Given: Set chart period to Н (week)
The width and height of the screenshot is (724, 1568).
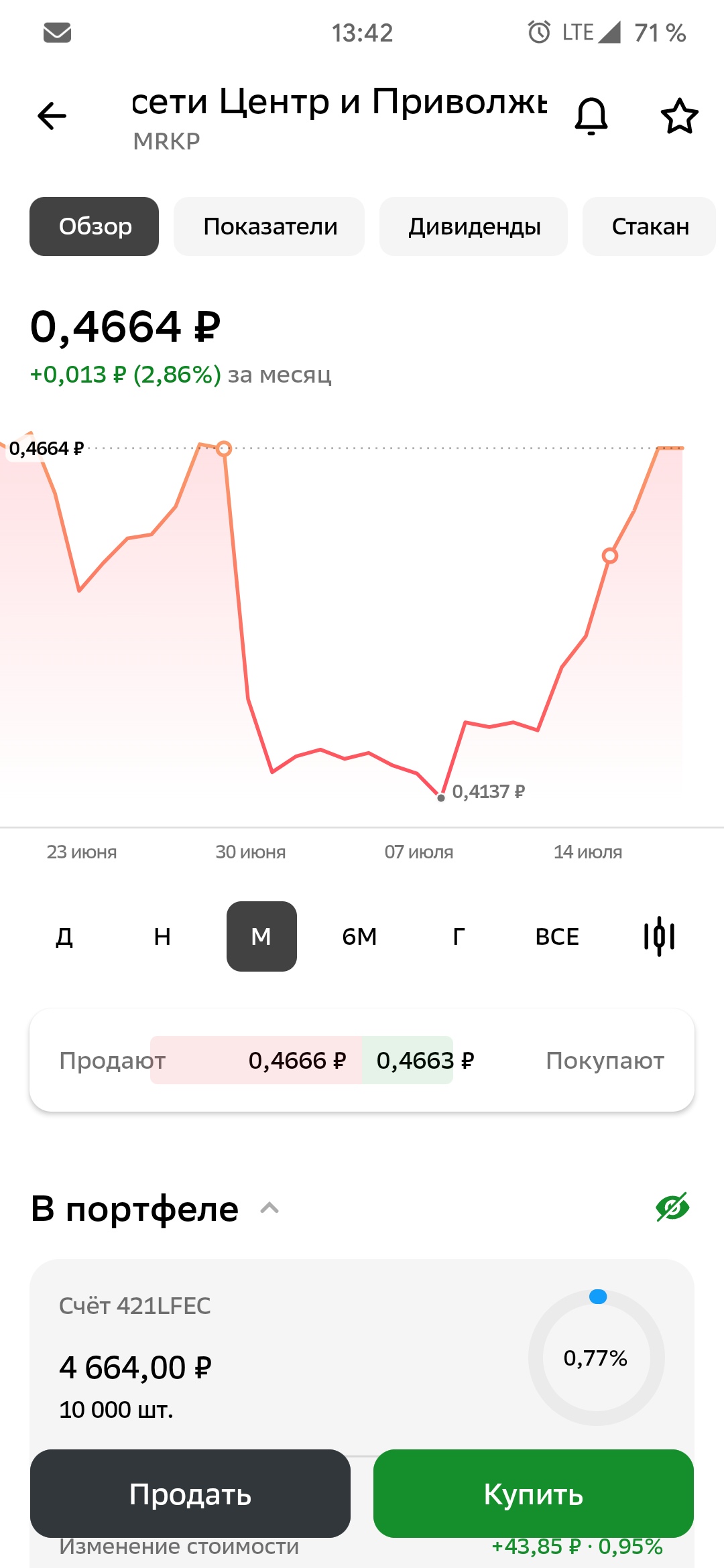Looking at the screenshot, I should 162,936.
